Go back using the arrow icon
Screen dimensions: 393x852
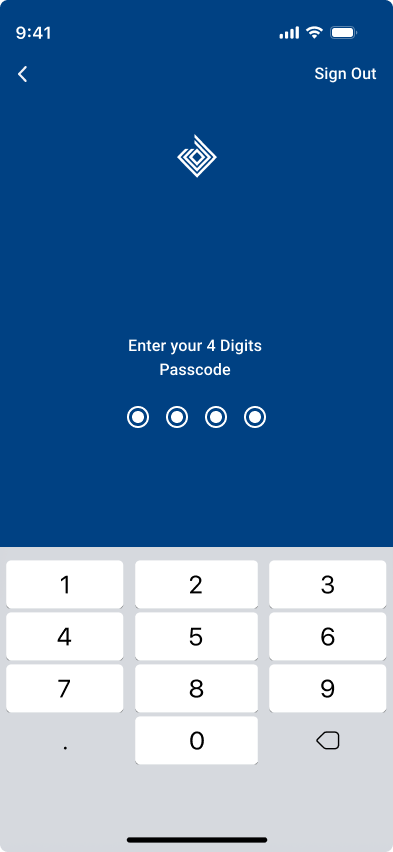coord(22,74)
